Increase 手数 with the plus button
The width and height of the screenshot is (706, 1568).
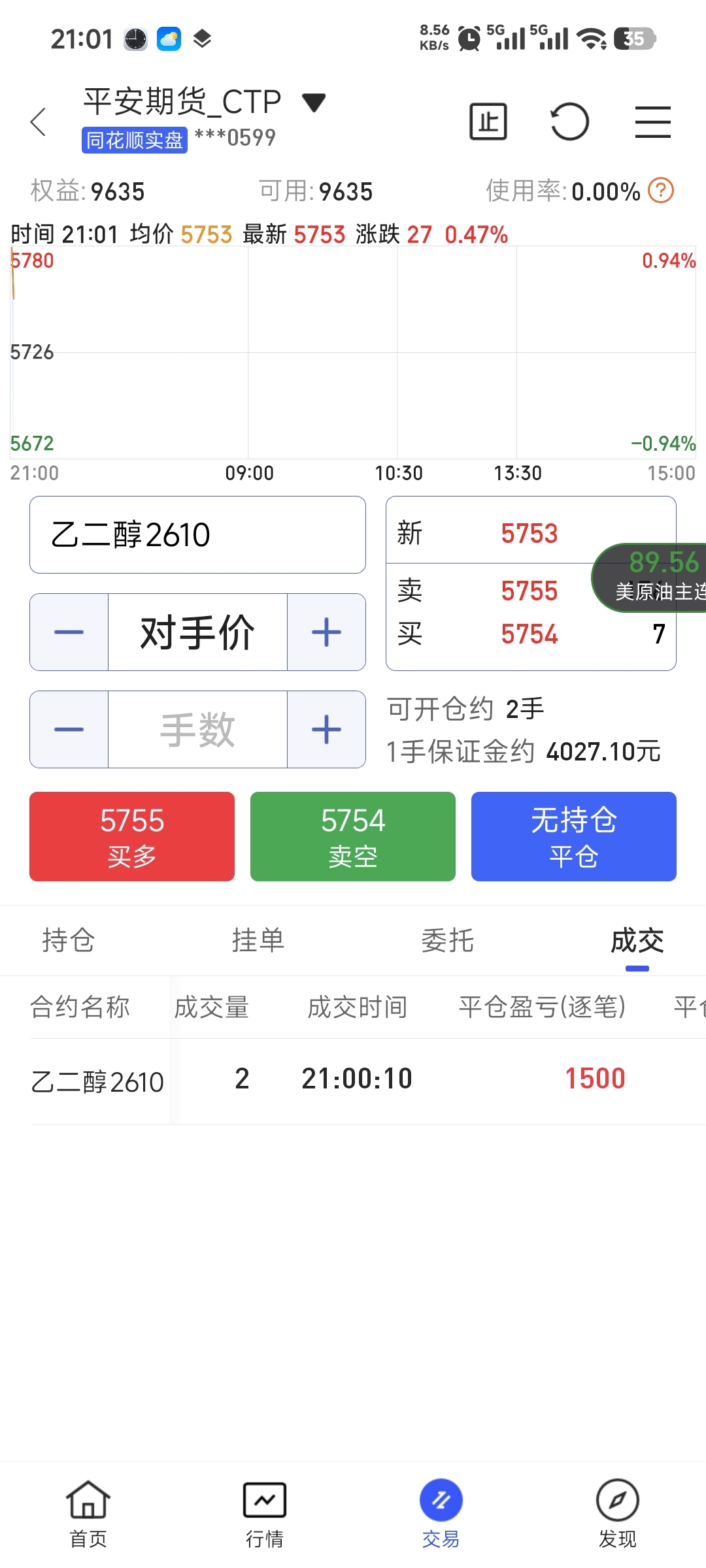coord(326,729)
